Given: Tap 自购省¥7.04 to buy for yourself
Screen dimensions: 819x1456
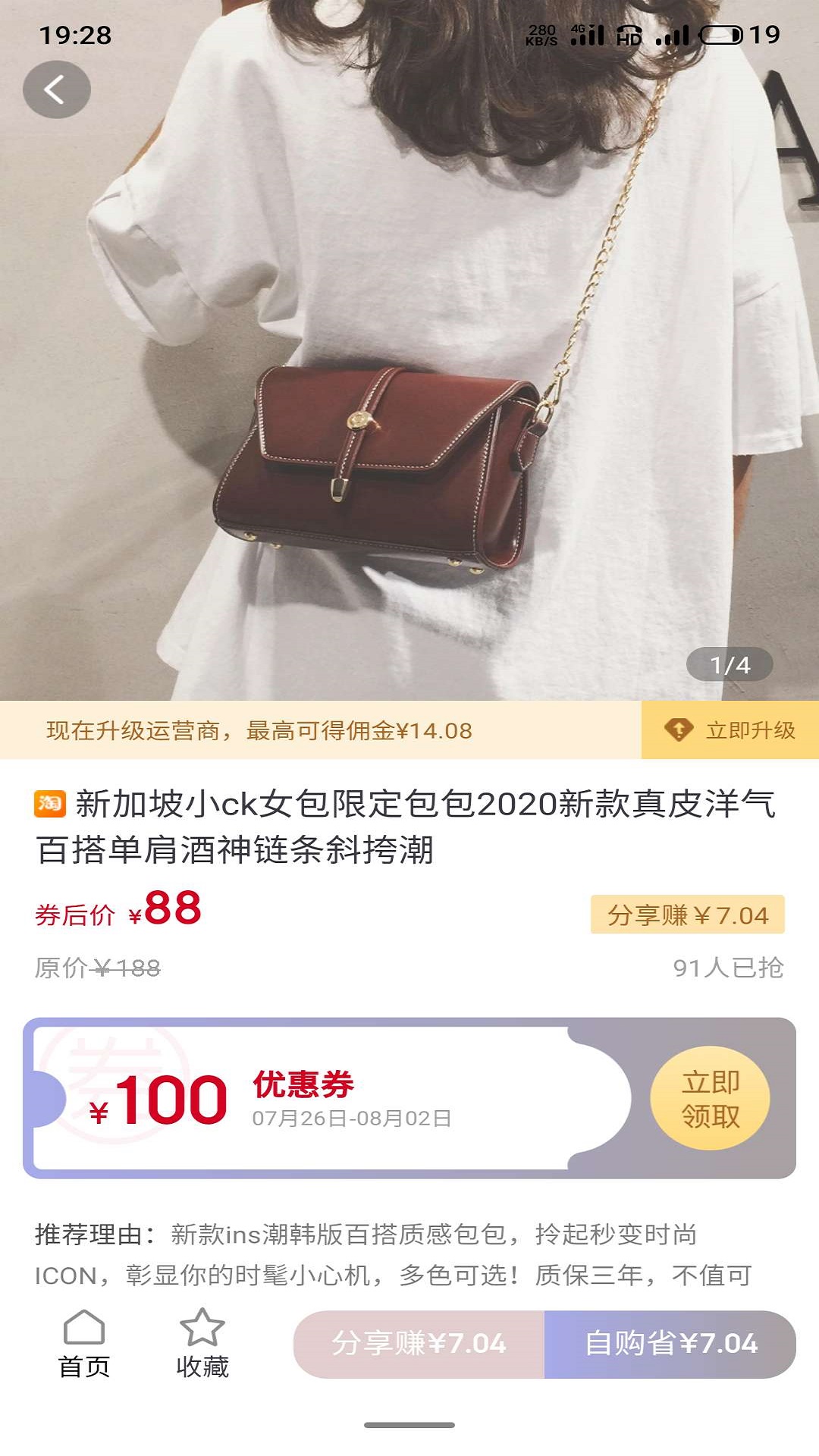Looking at the screenshot, I should (x=670, y=1344).
